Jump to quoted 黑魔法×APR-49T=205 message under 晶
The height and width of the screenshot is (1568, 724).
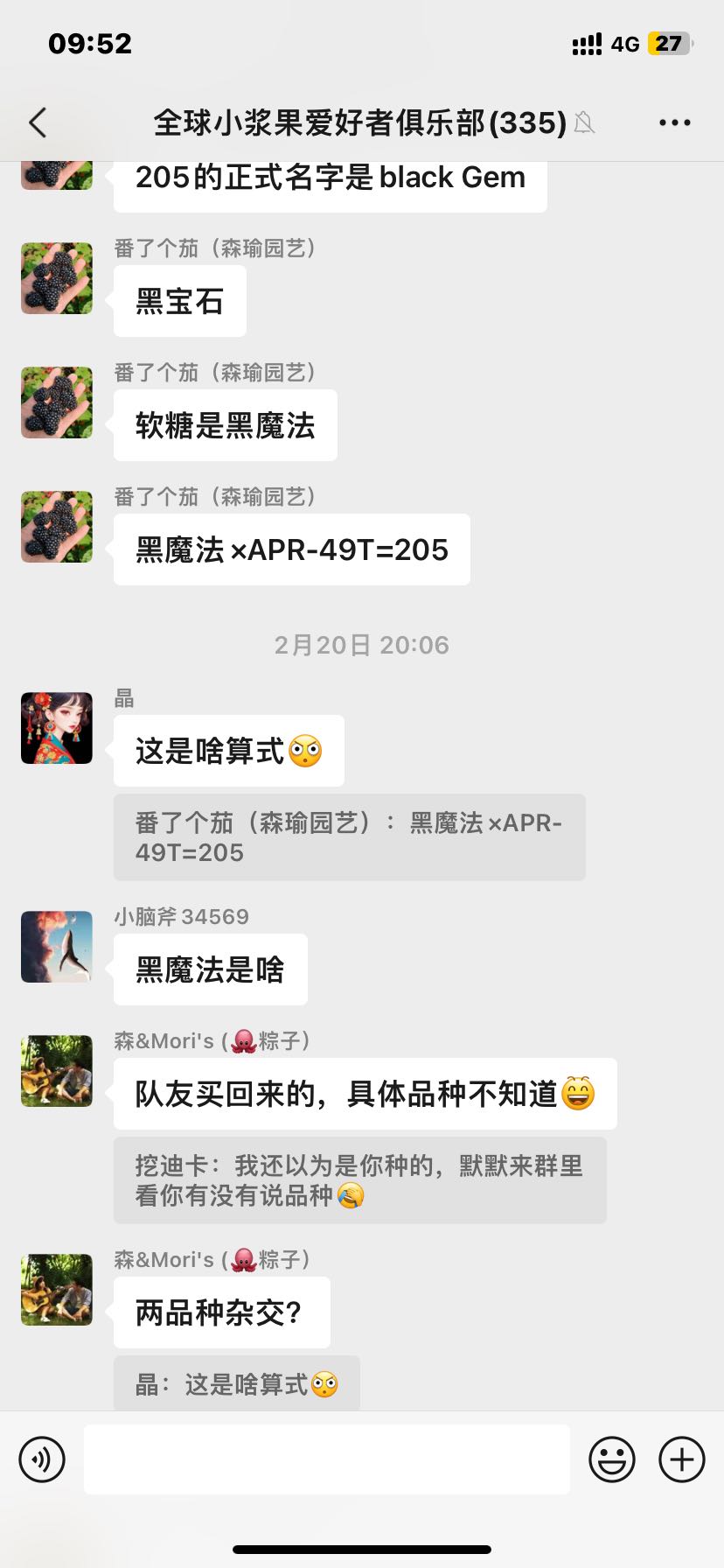(350, 837)
